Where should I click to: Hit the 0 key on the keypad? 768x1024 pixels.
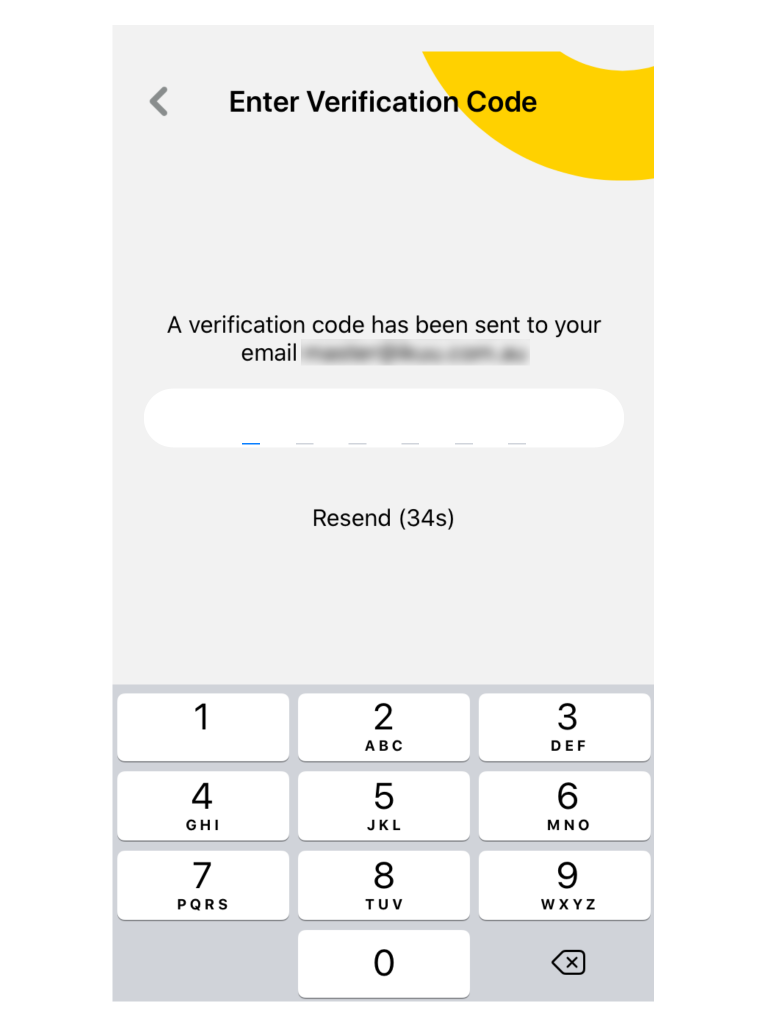[384, 963]
